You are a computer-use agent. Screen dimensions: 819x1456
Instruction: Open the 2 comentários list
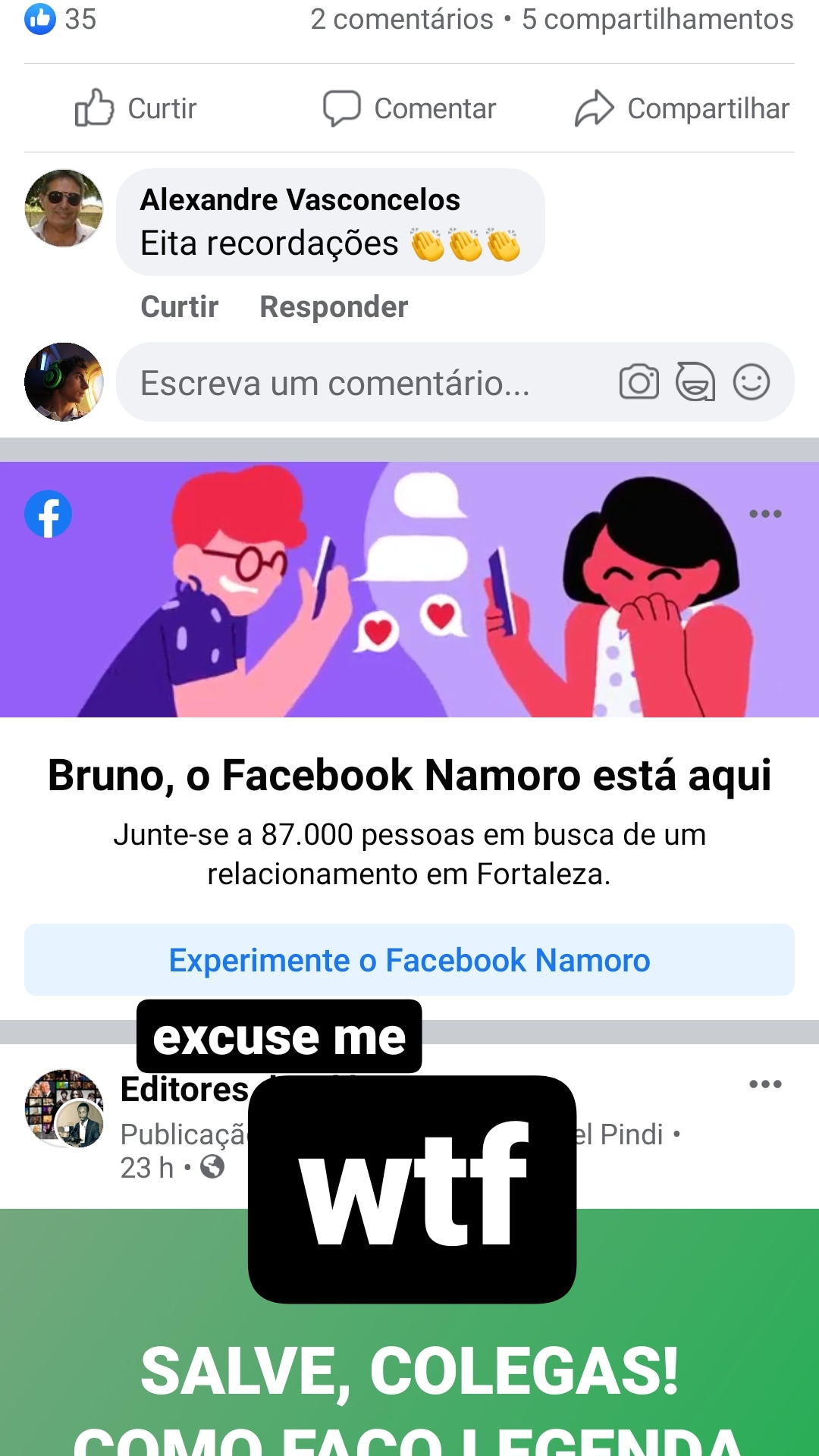point(401,19)
